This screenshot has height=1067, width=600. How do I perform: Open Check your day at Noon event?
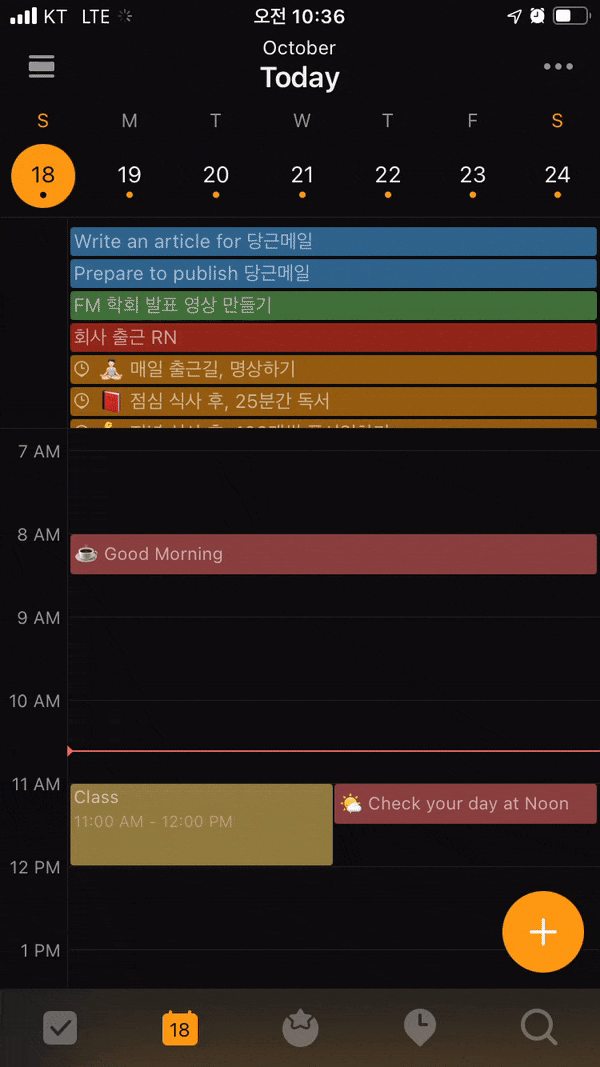pyautogui.click(x=465, y=804)
